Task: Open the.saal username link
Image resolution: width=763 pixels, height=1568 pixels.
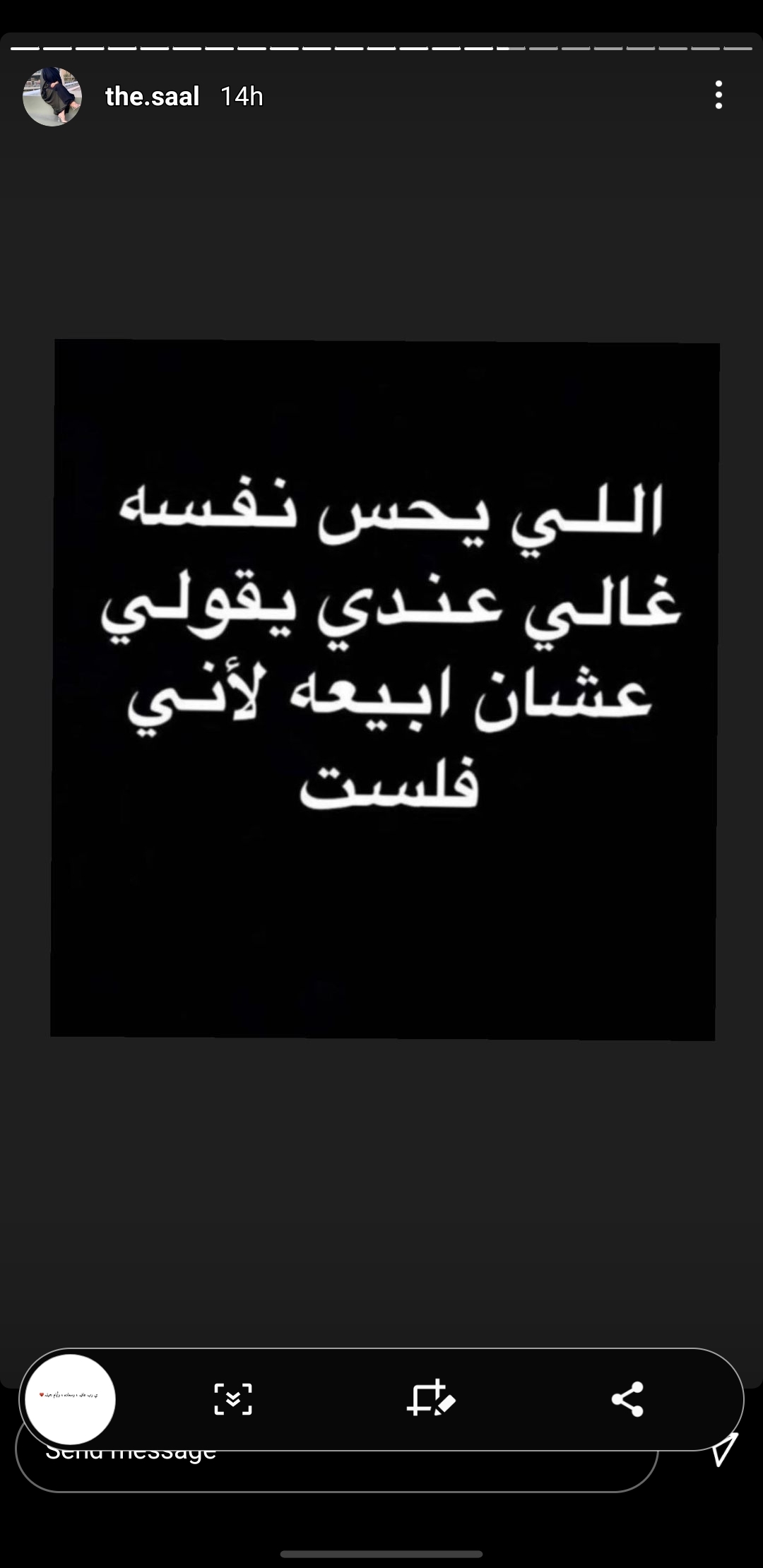Action: (153, 96)
